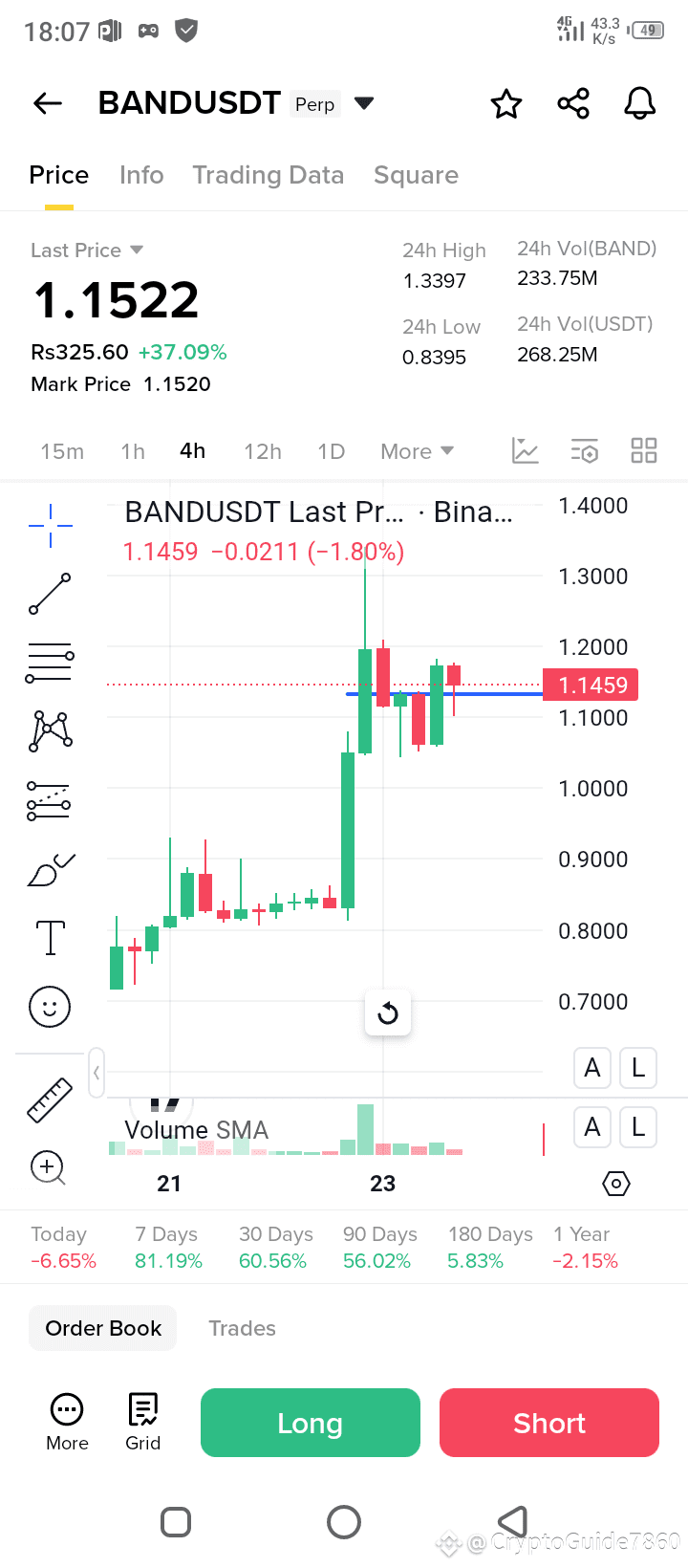Tap the green Long button

(x=311, y=1423)
